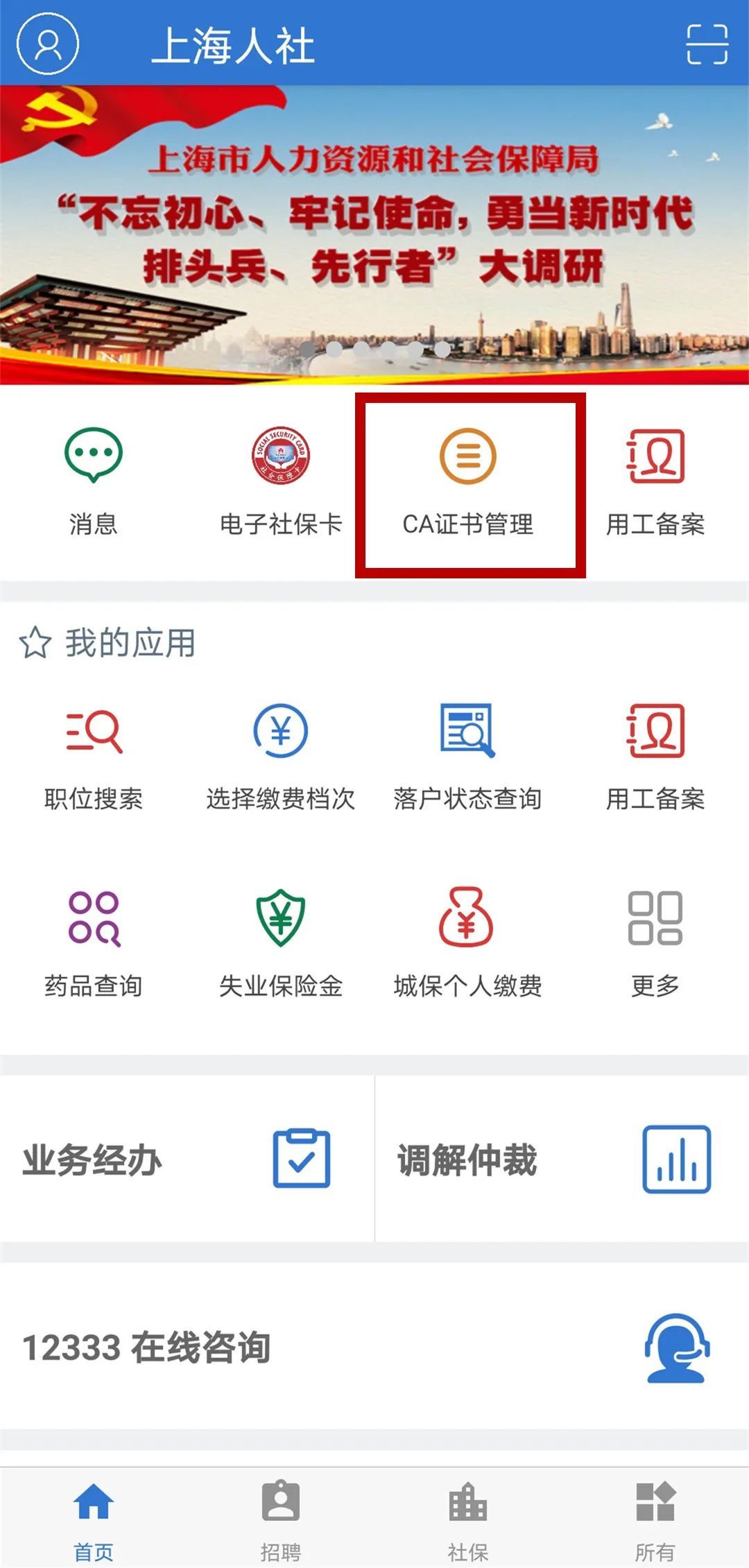Open the 调解仲裁 card
Viewport: 749px width, 1568px height.
click(562, 1160)
